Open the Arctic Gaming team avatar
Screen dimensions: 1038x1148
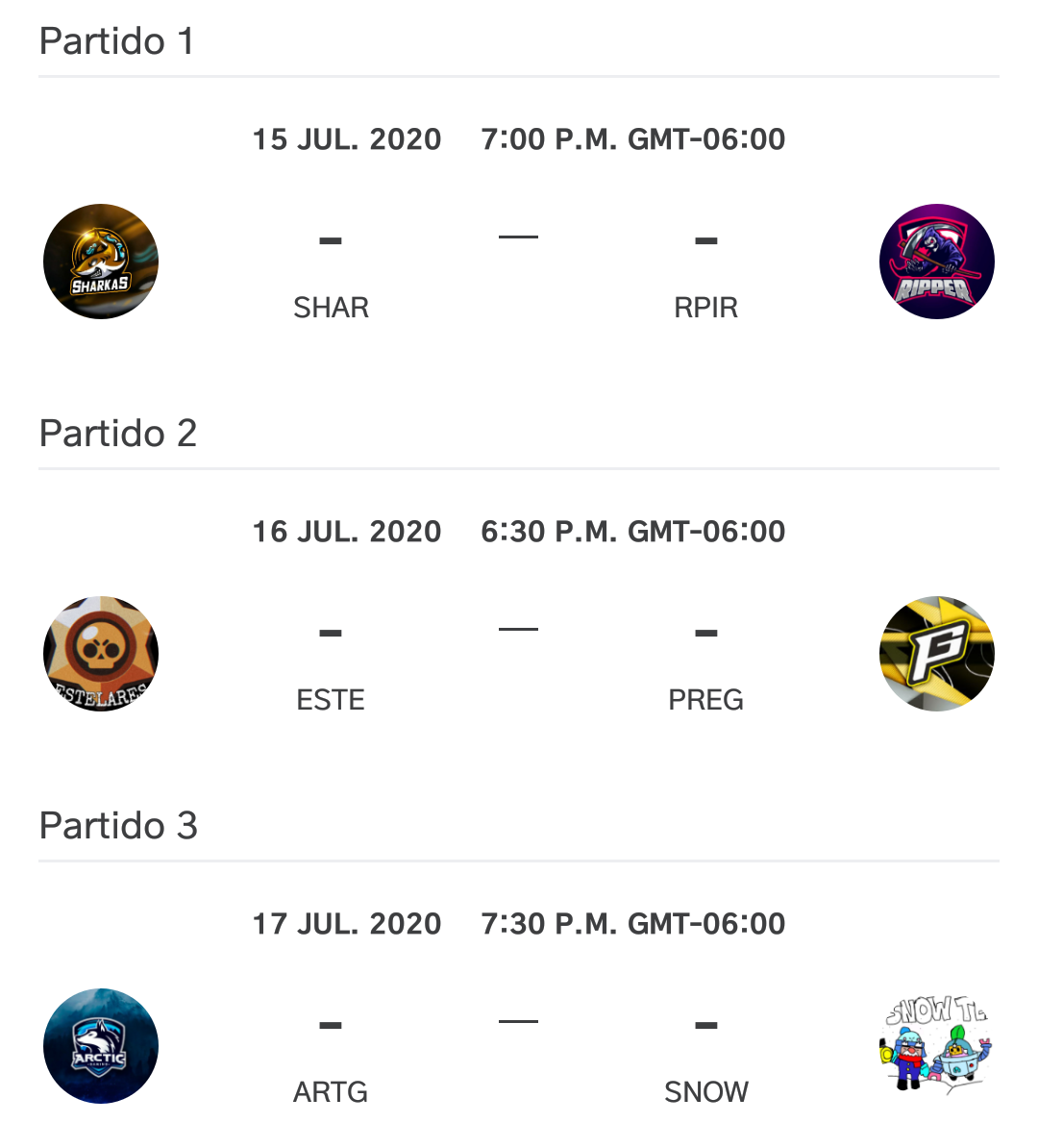101,1046
